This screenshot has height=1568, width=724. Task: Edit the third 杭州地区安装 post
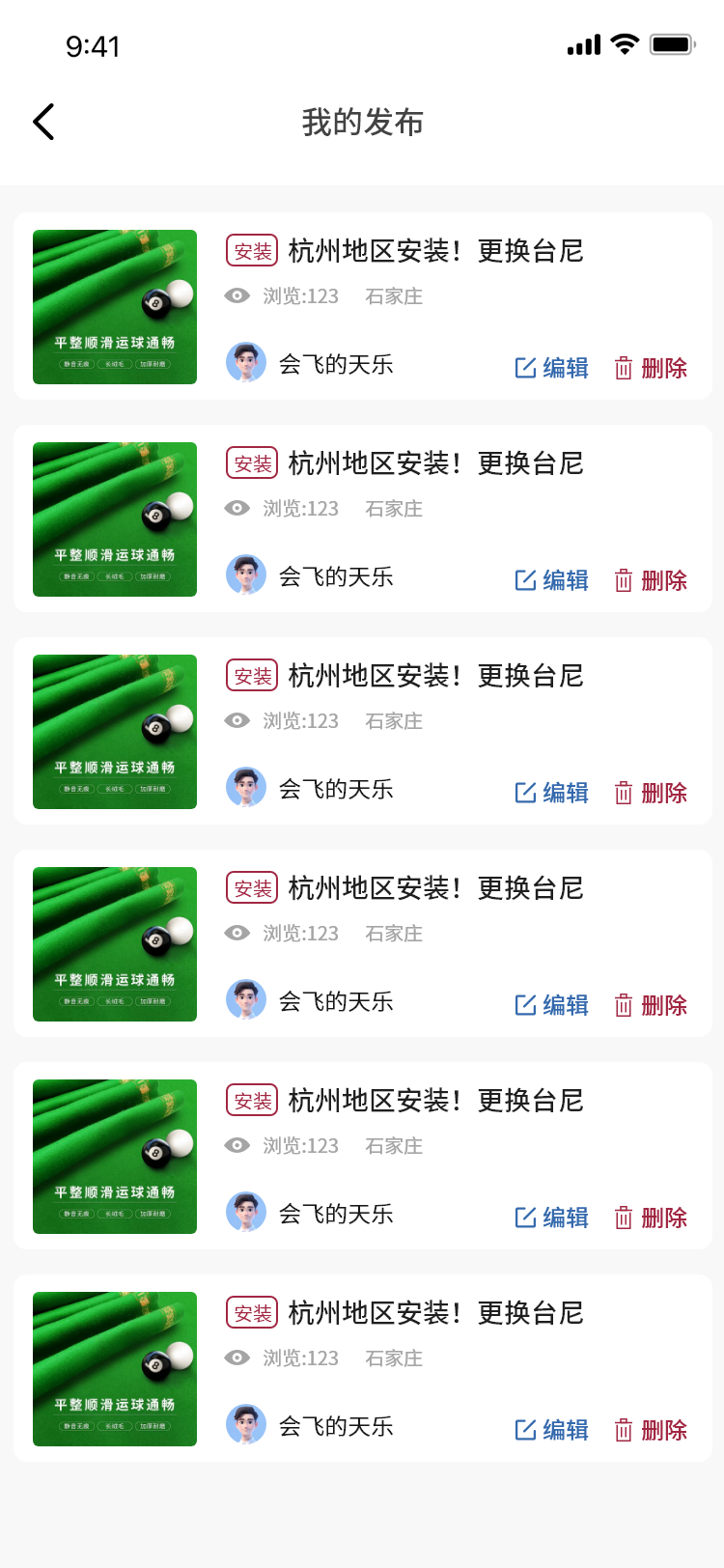552,793
